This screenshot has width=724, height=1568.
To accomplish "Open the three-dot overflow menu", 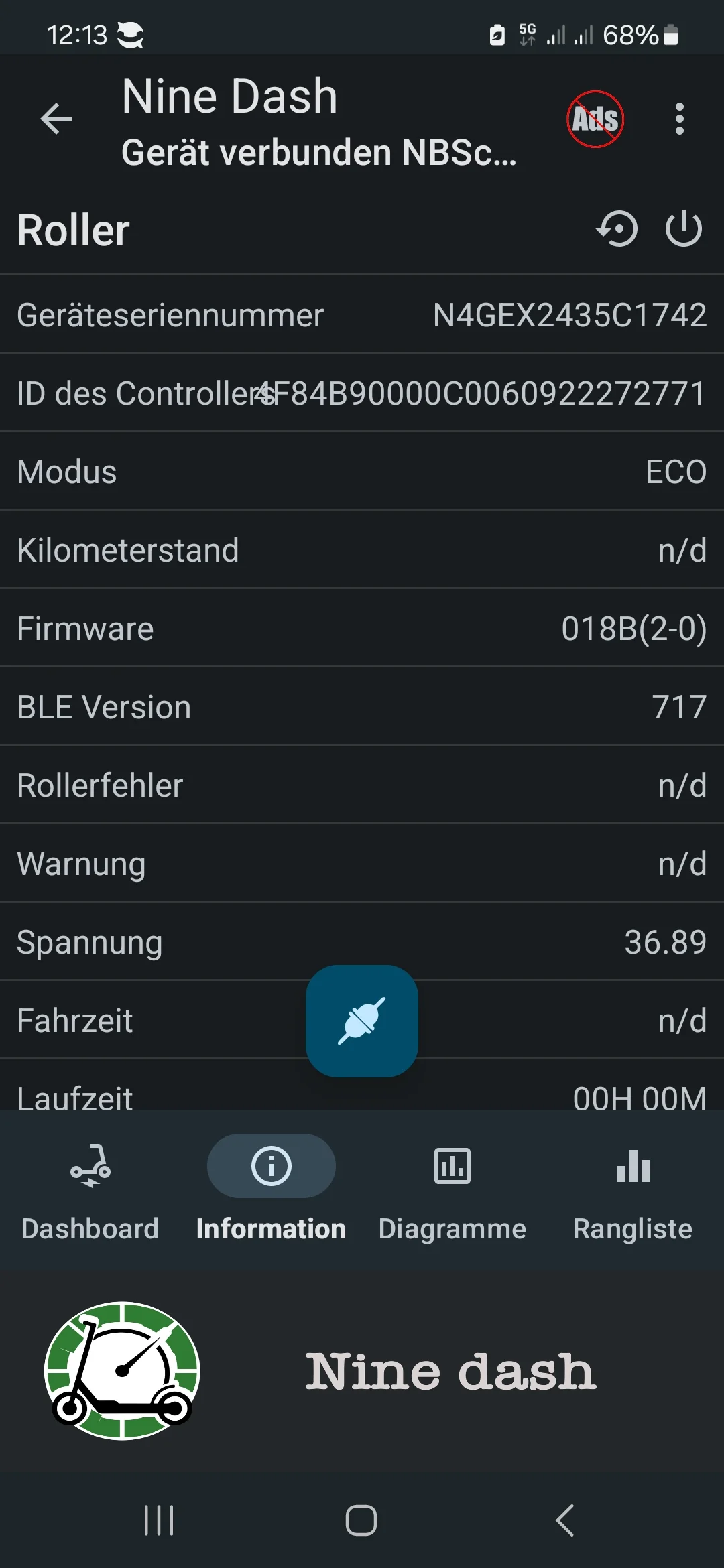I will [x=680, y=119].
